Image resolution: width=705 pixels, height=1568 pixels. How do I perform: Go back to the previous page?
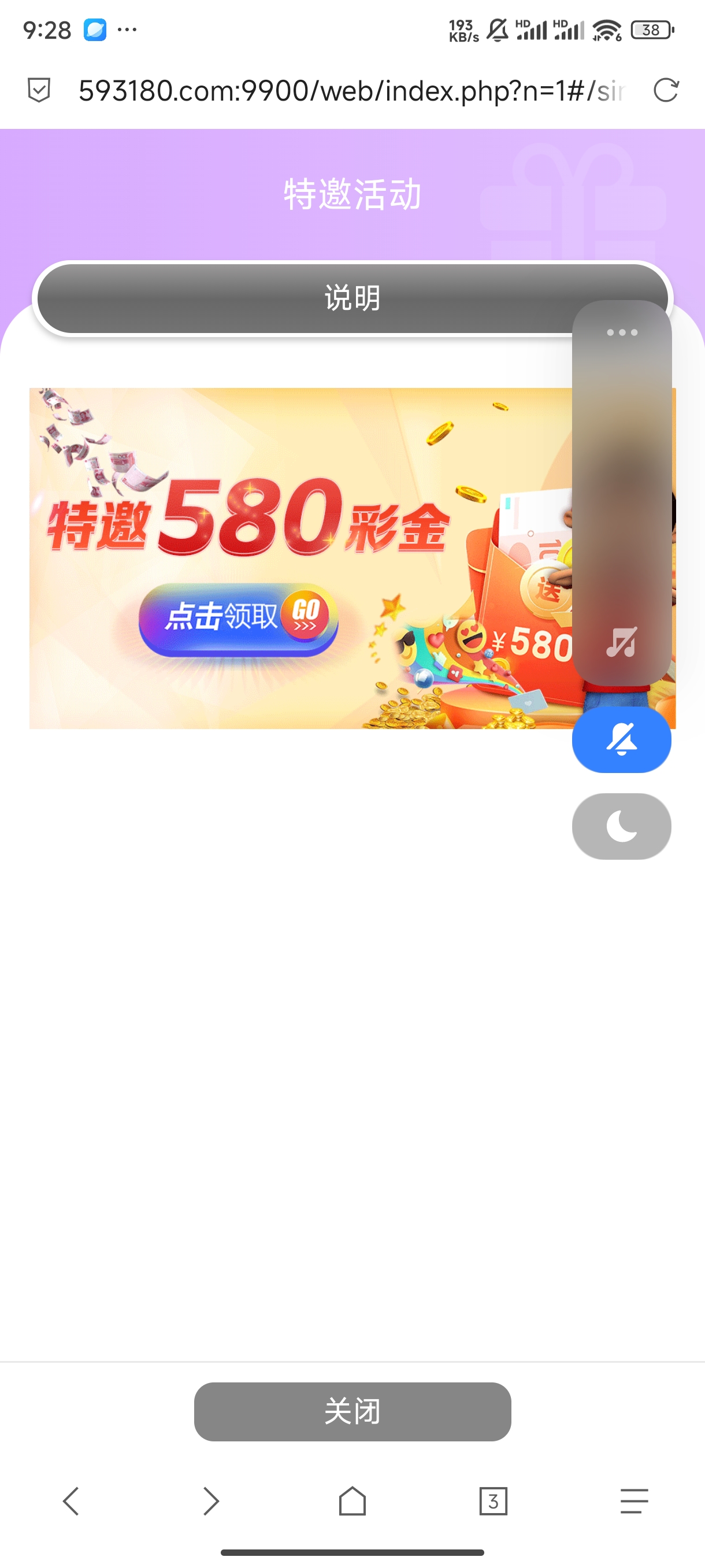point(70,1501)
